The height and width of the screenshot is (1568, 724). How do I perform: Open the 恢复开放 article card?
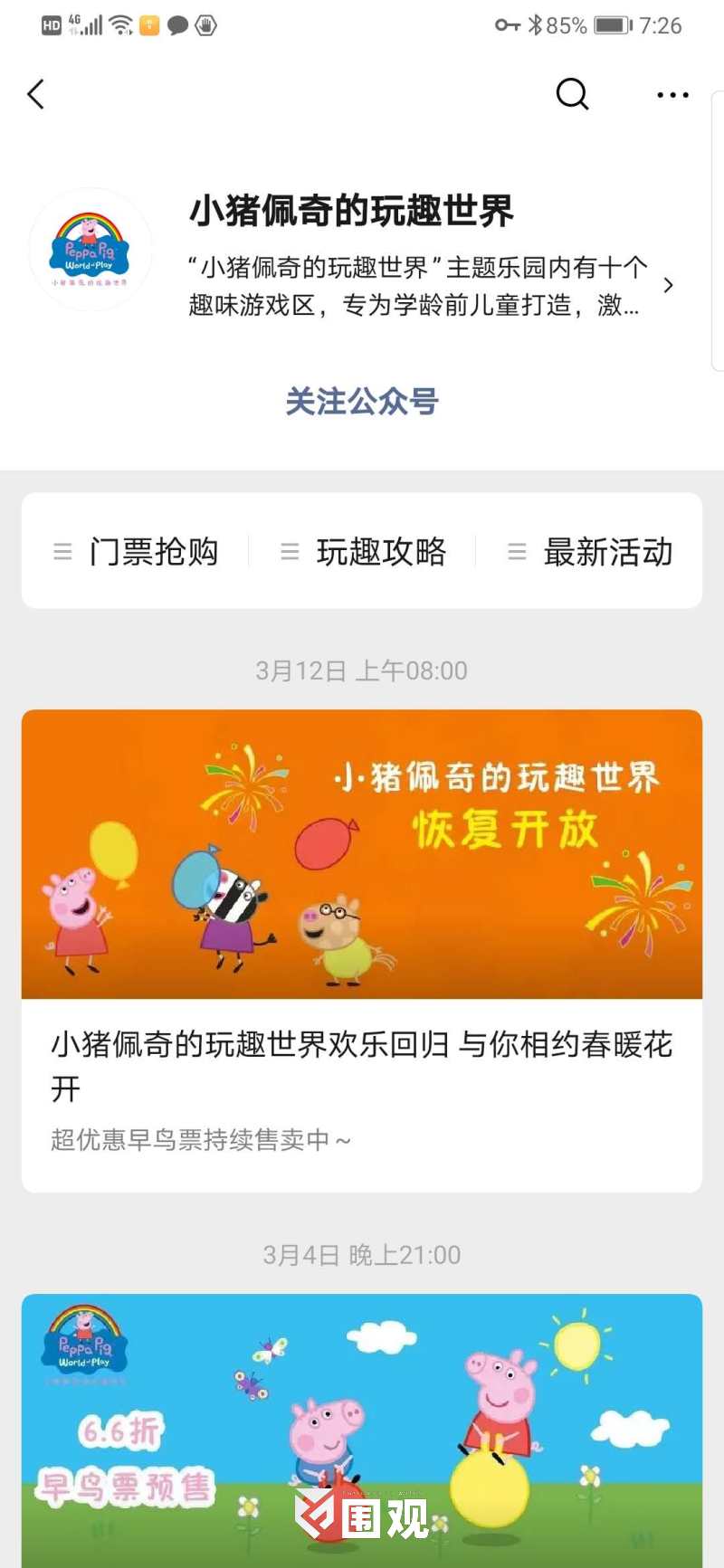click(362, 949)
